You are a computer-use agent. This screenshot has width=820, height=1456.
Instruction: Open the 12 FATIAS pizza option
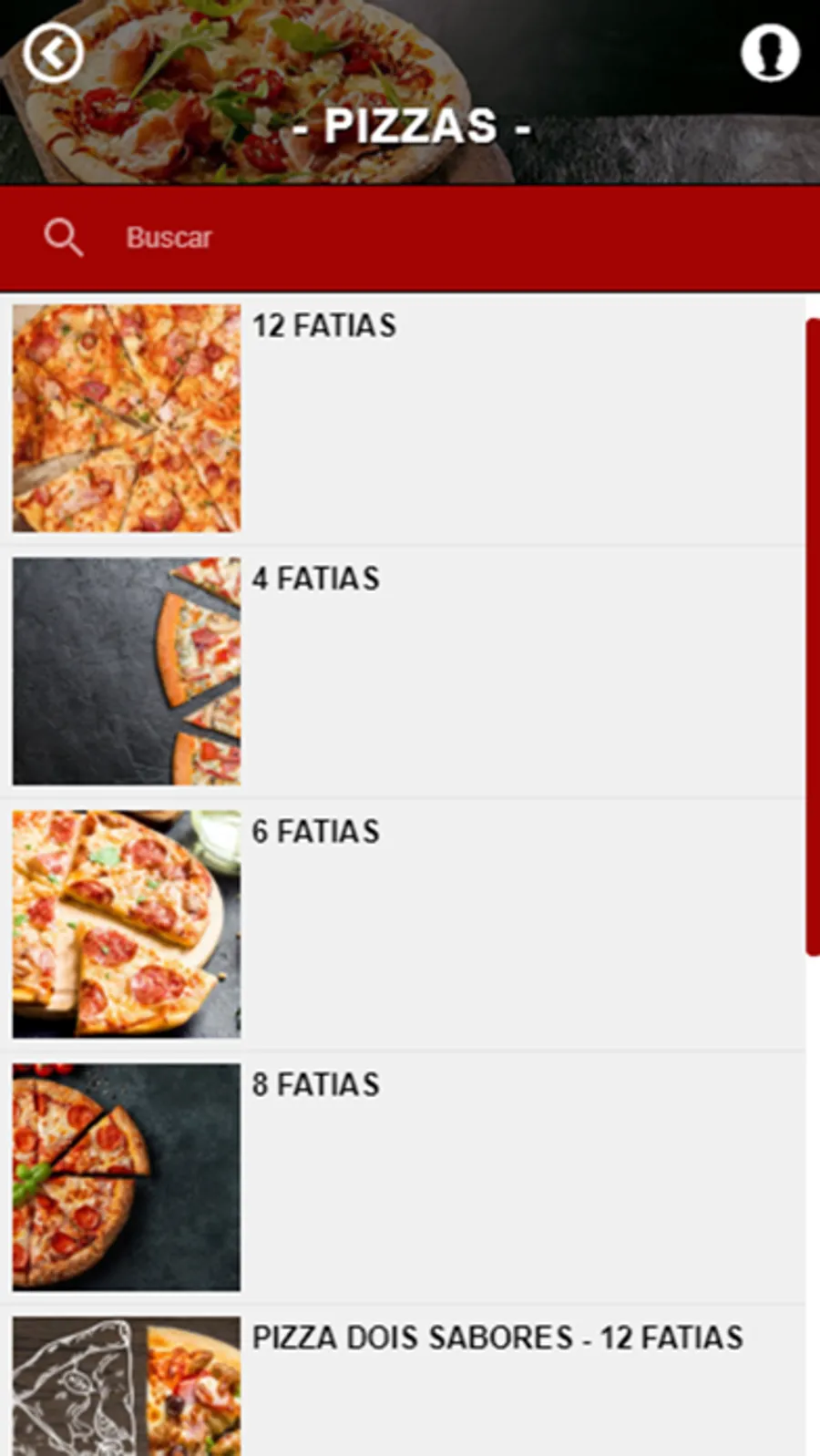[x=323, y=326]
